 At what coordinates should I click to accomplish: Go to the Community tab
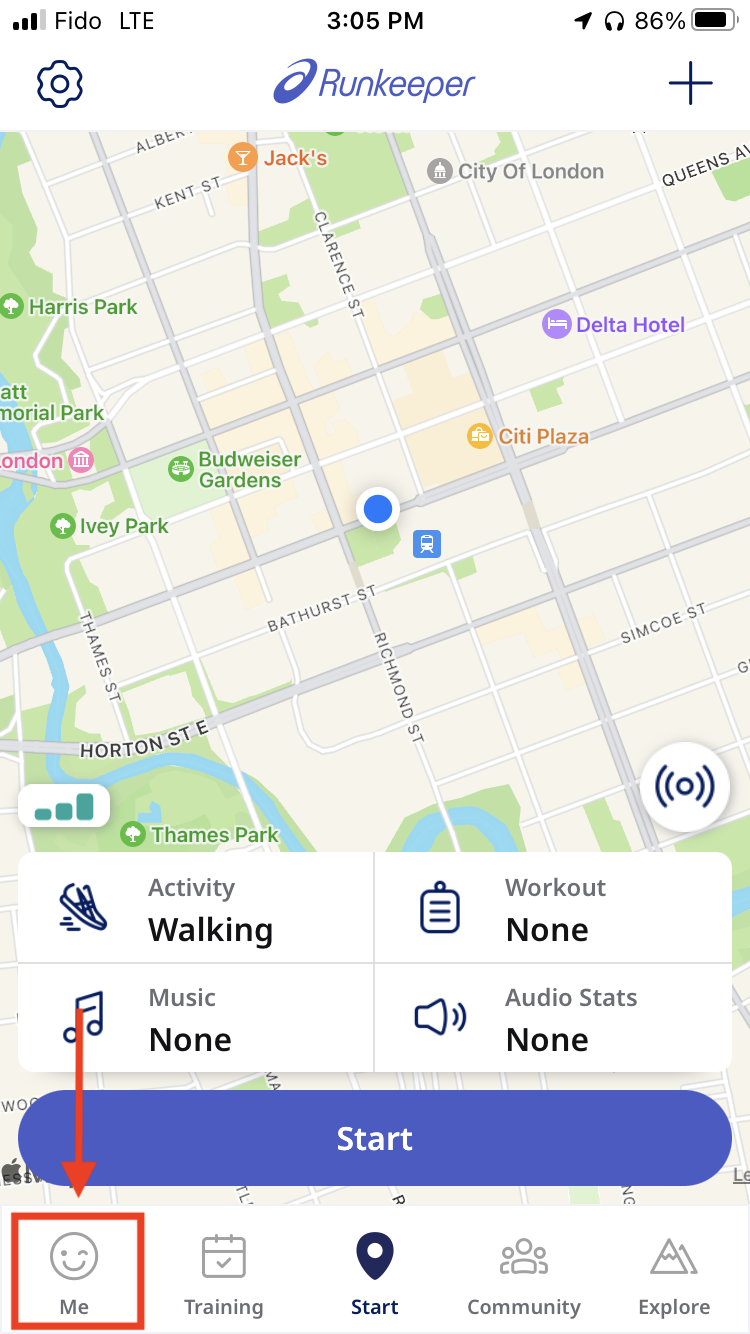pyautogui.click(x=524, y=1272)
